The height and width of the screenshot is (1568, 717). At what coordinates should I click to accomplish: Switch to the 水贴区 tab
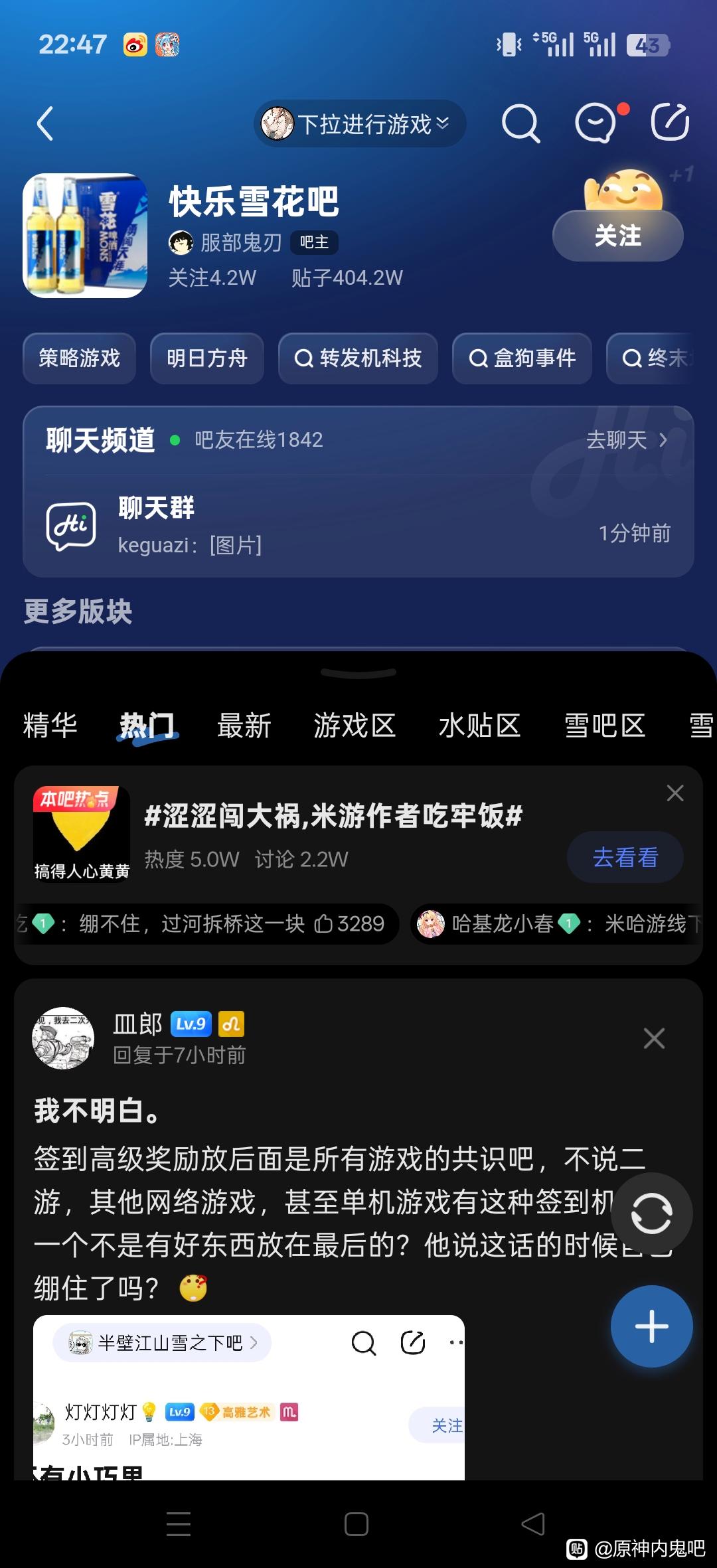pos(479,725)
